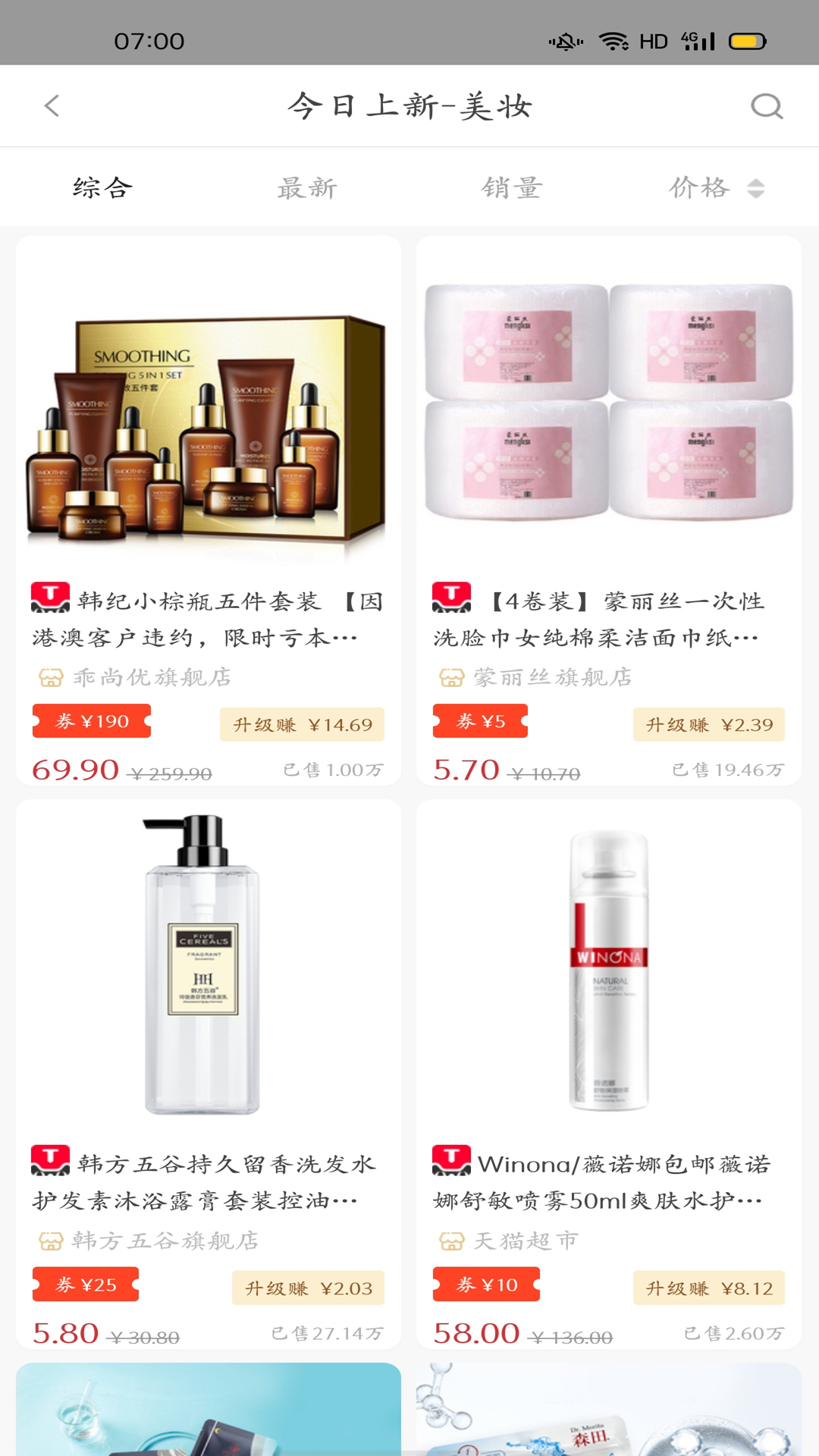Go back from 今日上新-美妆 page

52,106
